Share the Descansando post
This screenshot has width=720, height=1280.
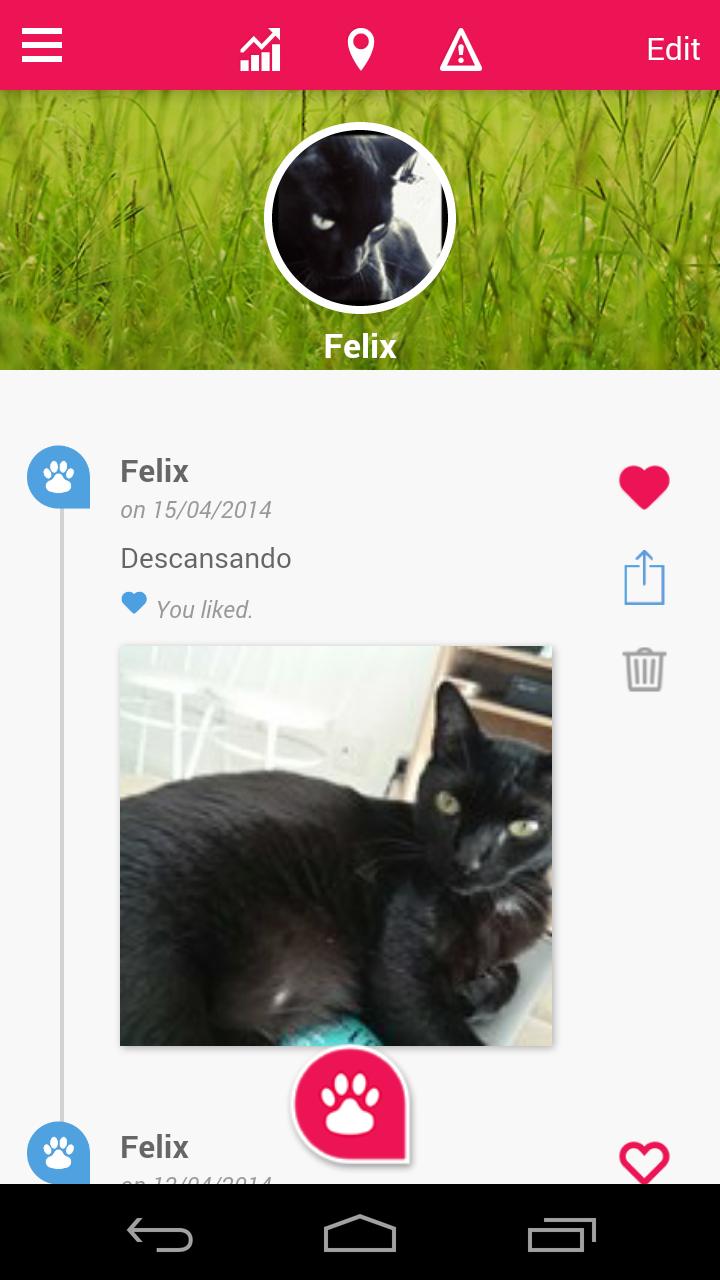click(x=644, y=577)
